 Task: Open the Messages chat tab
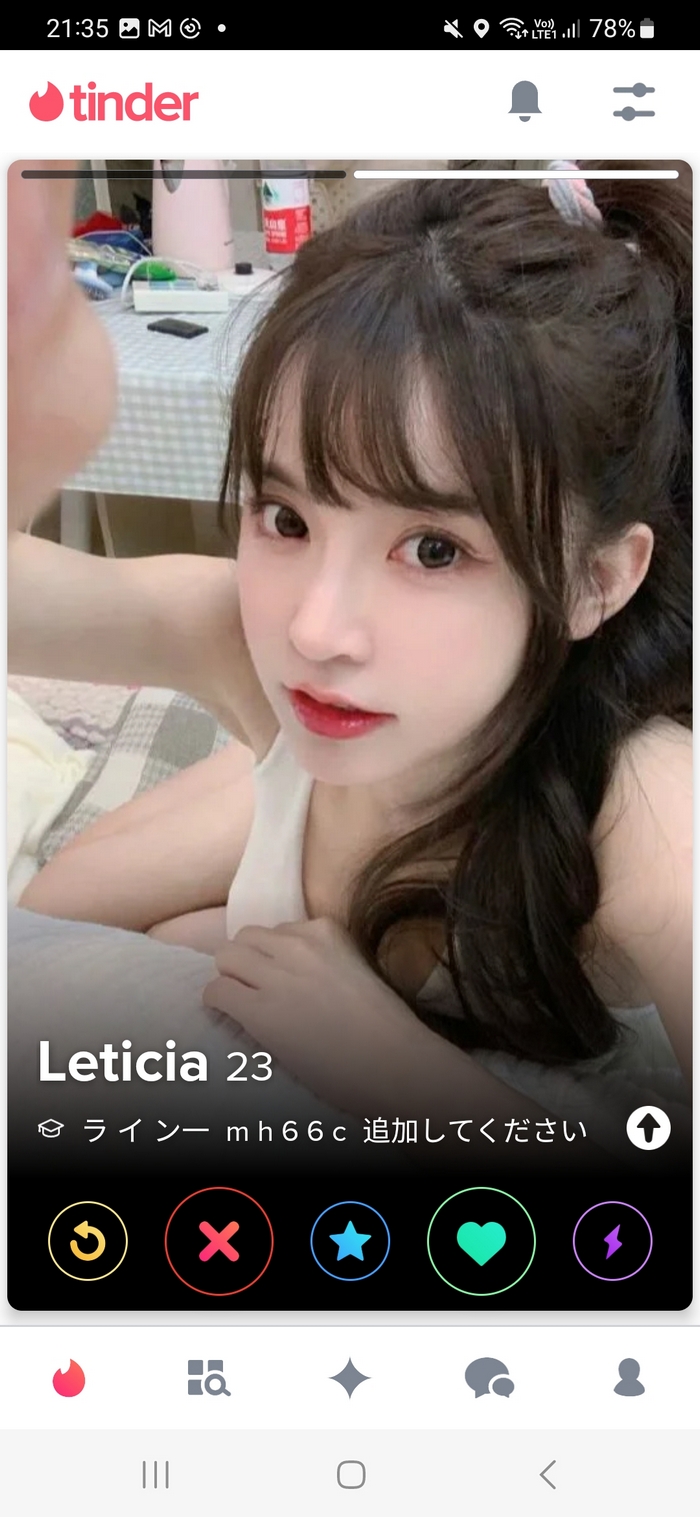pos(489,1378)
